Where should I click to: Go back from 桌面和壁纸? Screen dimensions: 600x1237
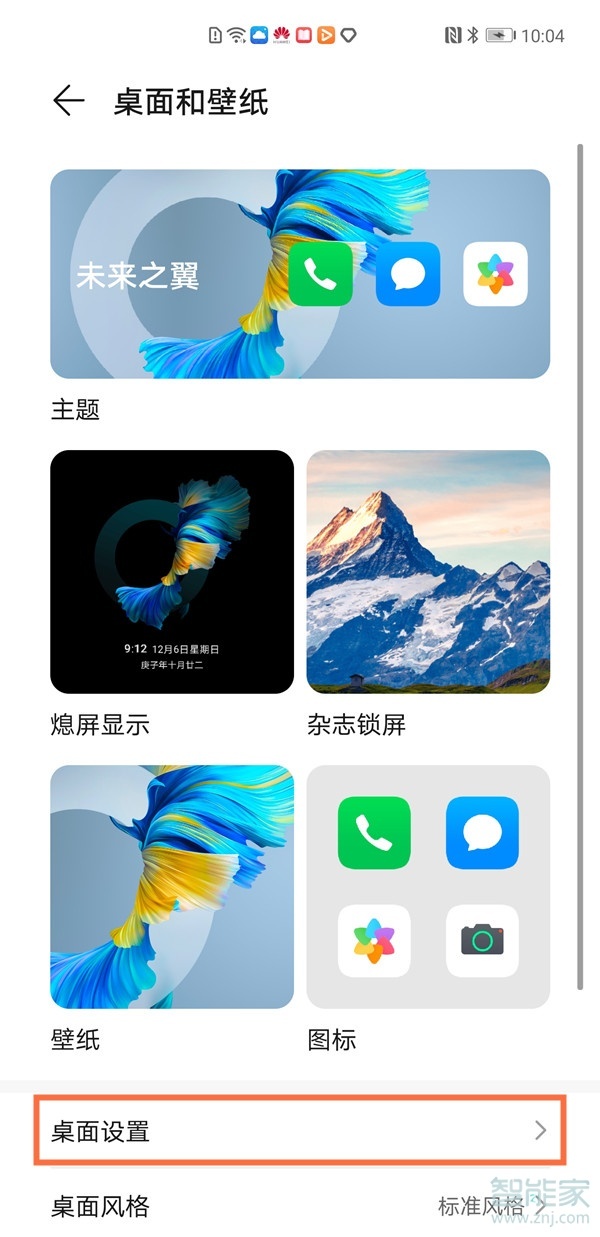(x=68, y=101)
